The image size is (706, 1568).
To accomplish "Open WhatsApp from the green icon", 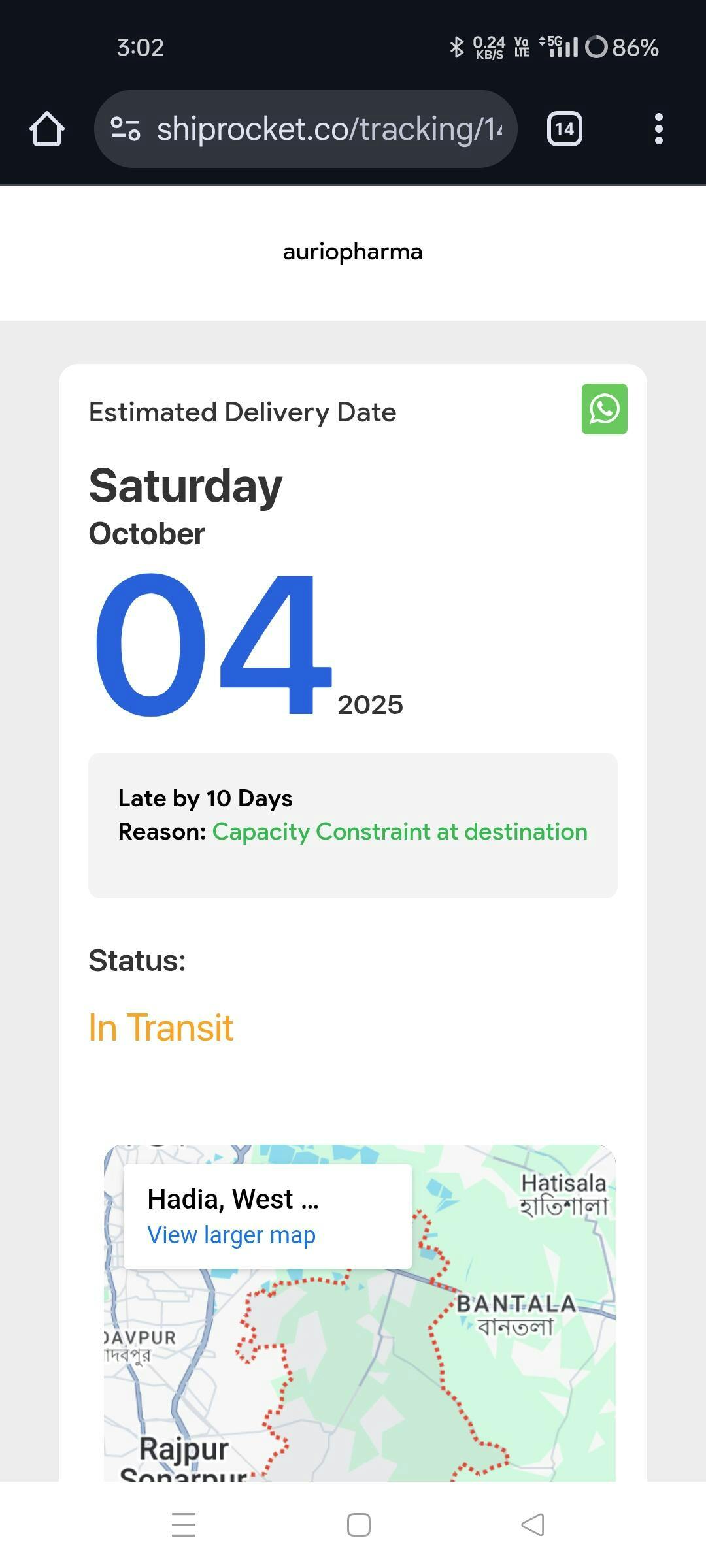I will point(604,409).
